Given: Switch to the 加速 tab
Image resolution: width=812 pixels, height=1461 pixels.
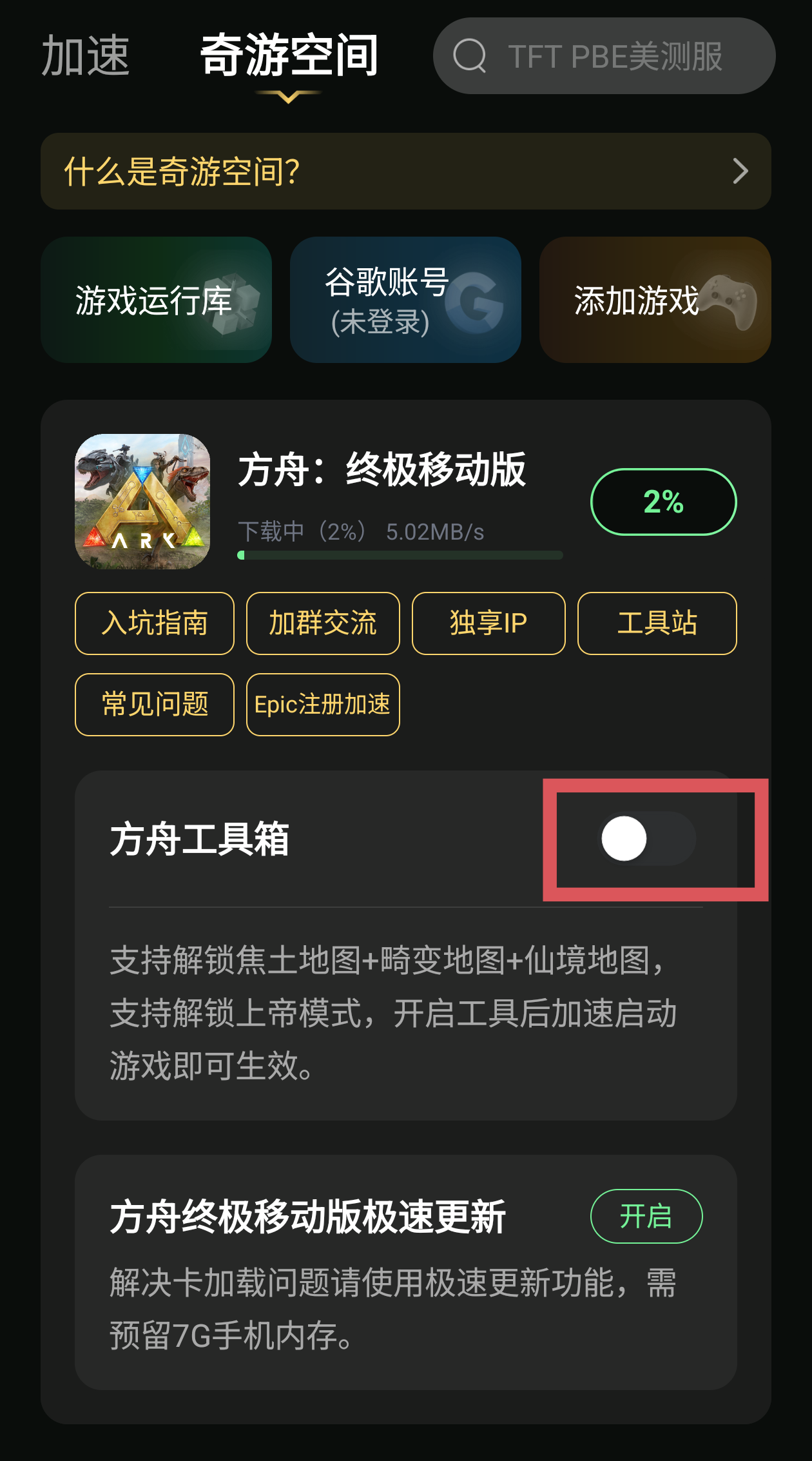Looking at the screenshot, I should (86, 57).
